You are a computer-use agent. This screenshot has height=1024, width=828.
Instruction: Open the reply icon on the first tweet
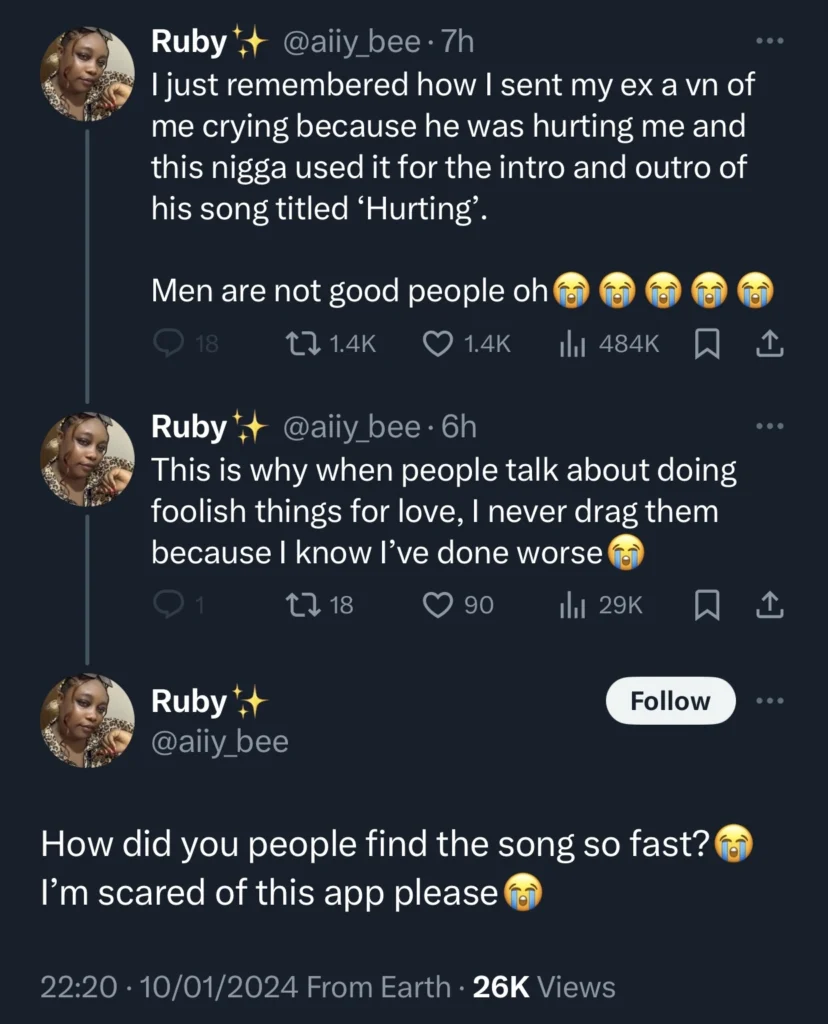coord(169,344)
